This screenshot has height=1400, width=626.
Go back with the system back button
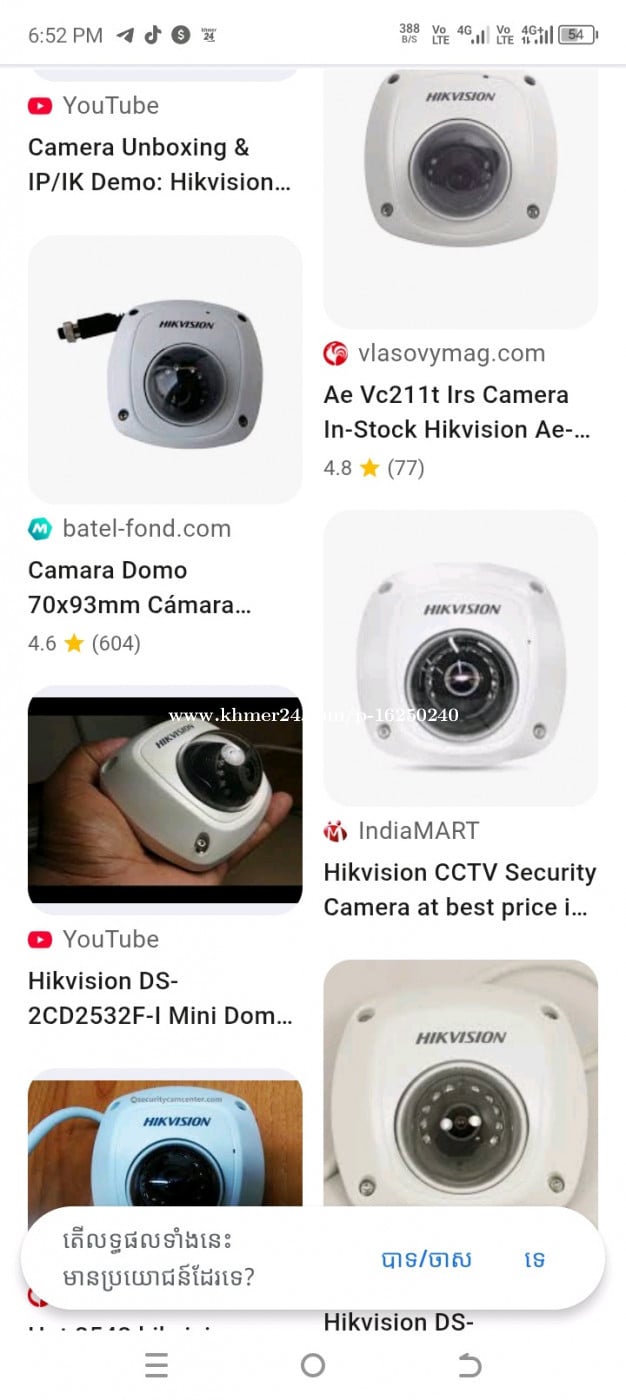pyautogui.click(x=469, y=1365)
